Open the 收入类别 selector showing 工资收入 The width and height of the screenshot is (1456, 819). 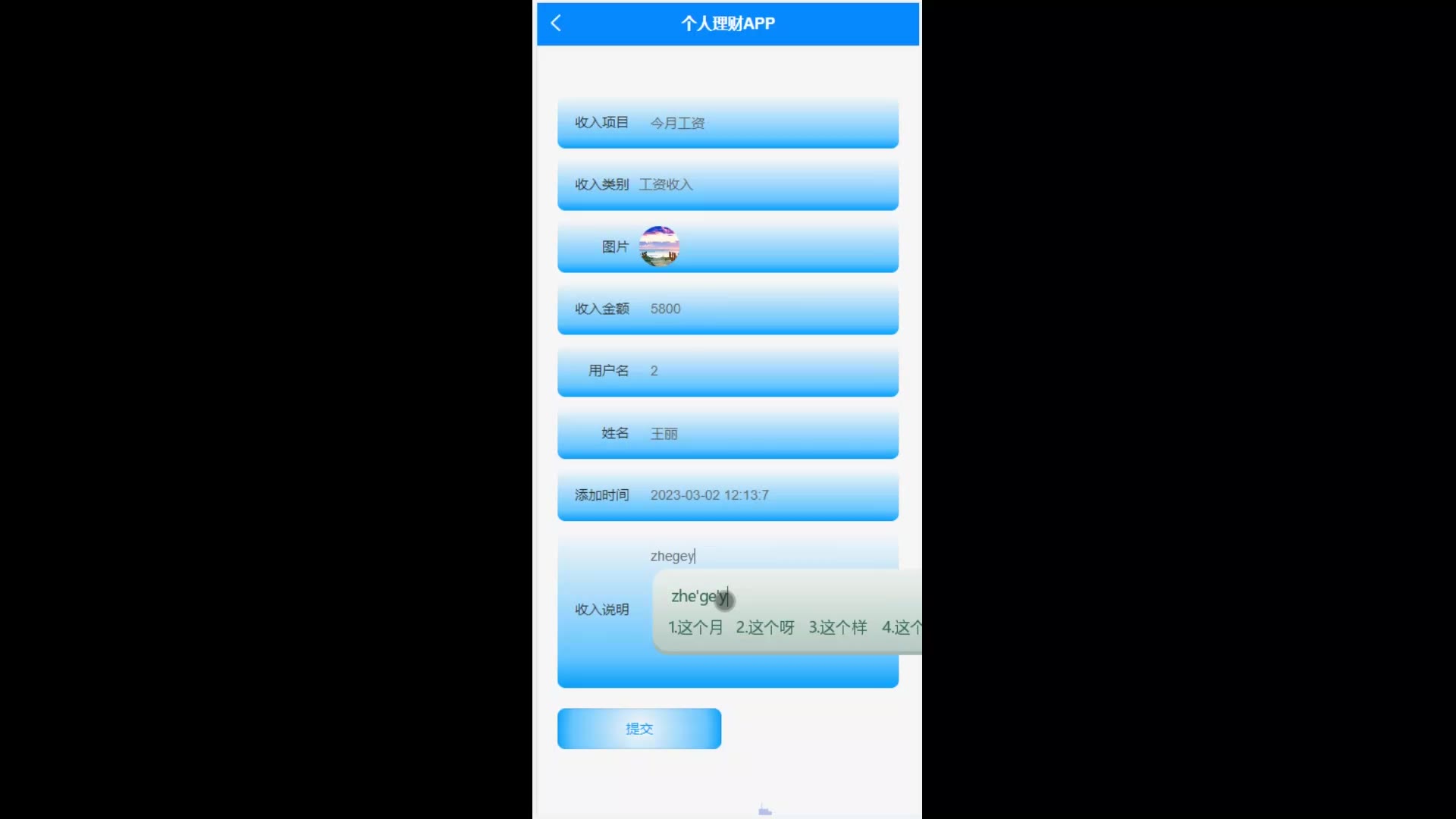pos(758,184)
